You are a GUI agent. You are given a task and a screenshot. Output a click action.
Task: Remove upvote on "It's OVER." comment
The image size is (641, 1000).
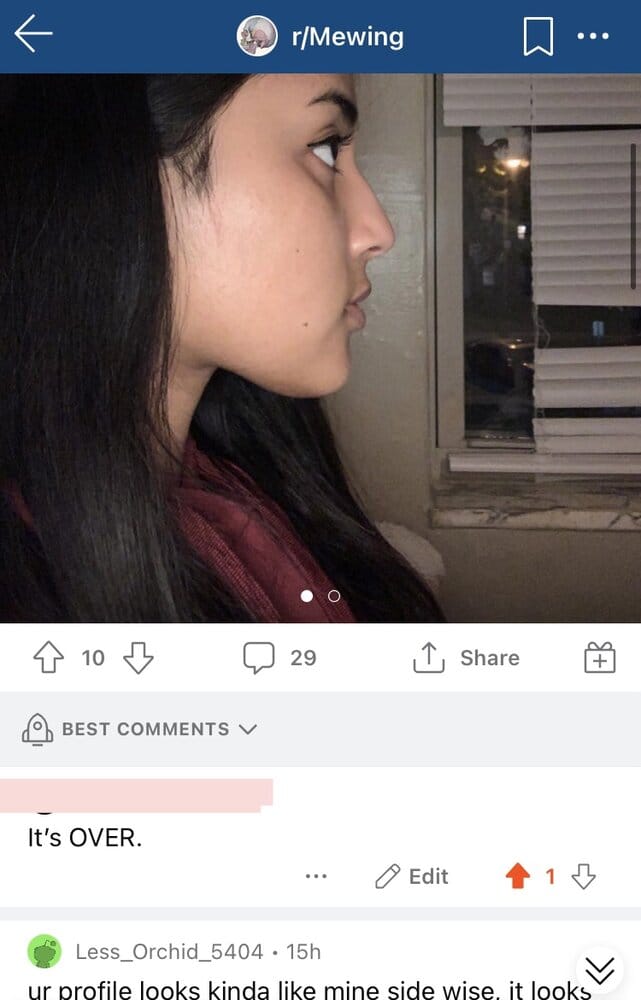[x=516, y=877]
